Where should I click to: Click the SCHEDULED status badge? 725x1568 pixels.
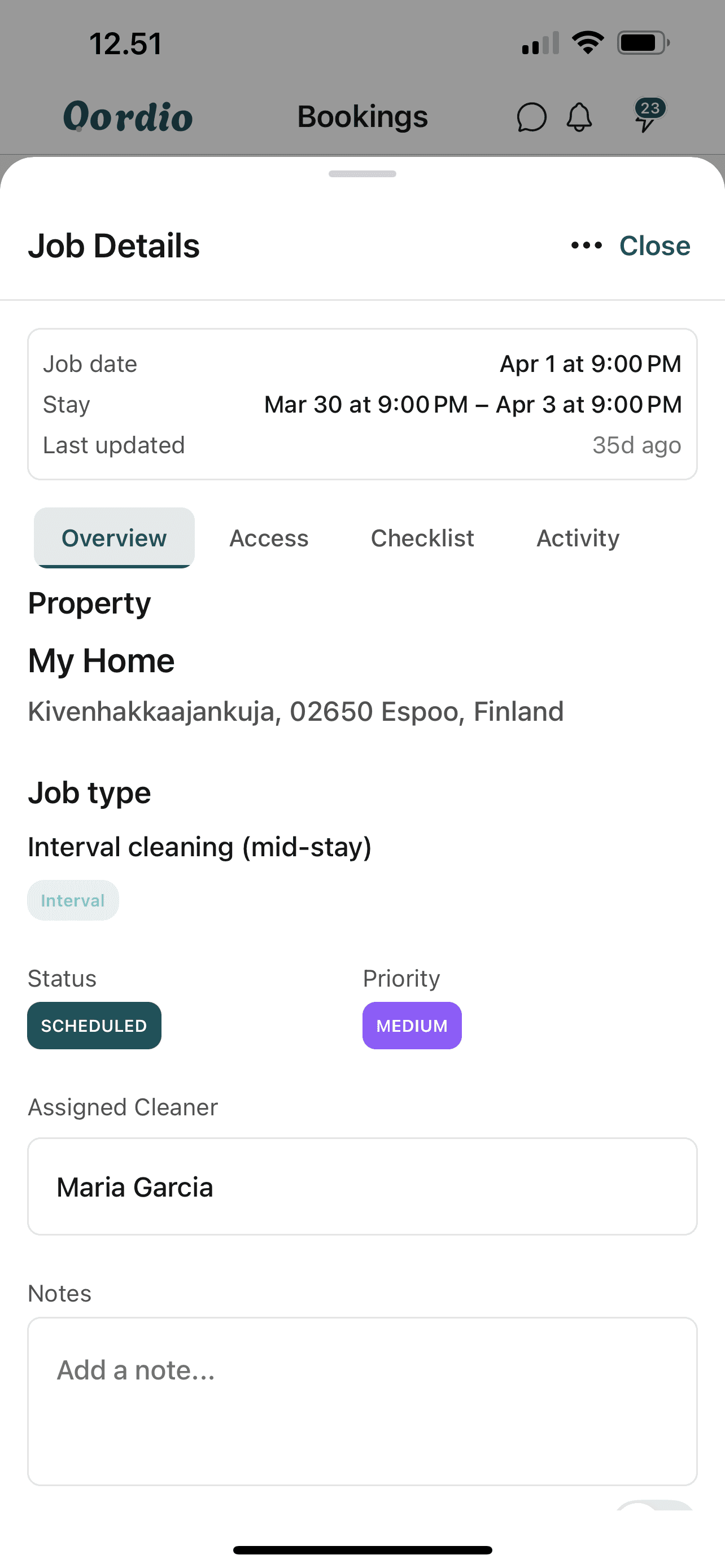94,1025
